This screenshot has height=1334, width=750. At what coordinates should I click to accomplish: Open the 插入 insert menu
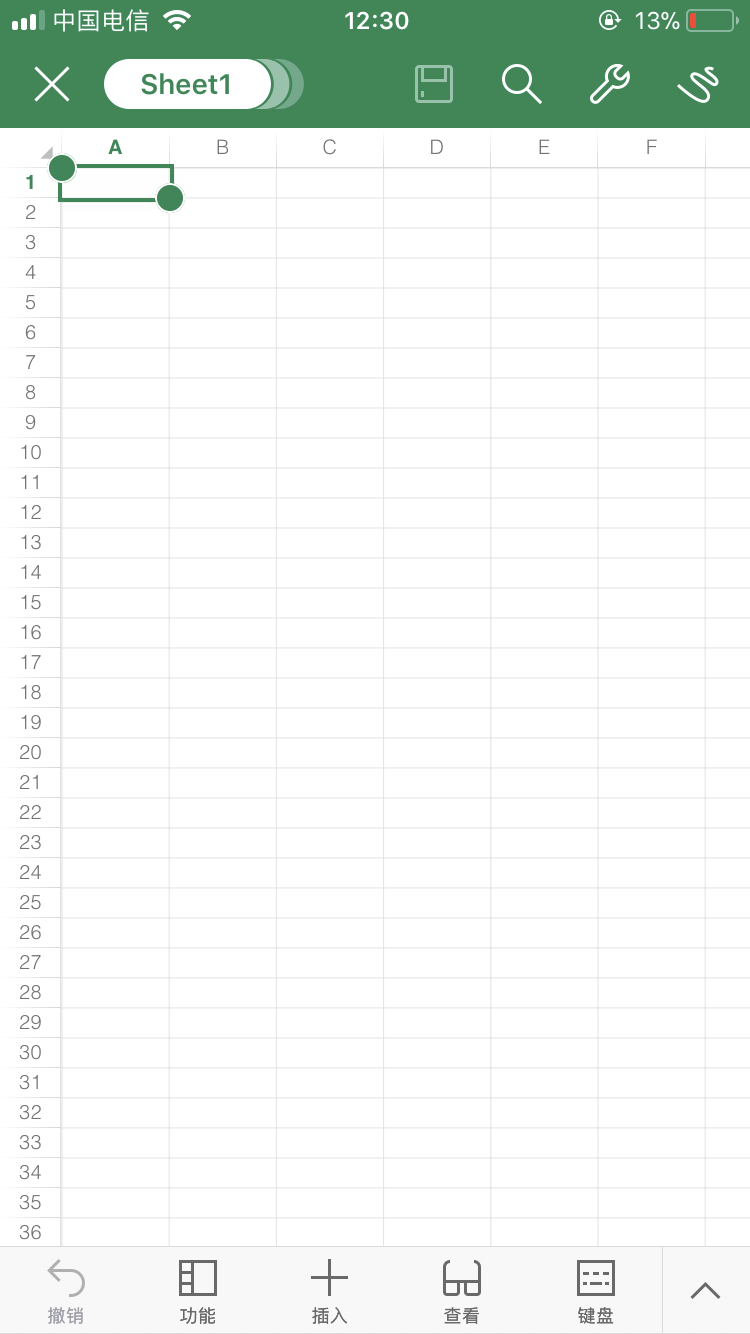(x=329, y=1291)
